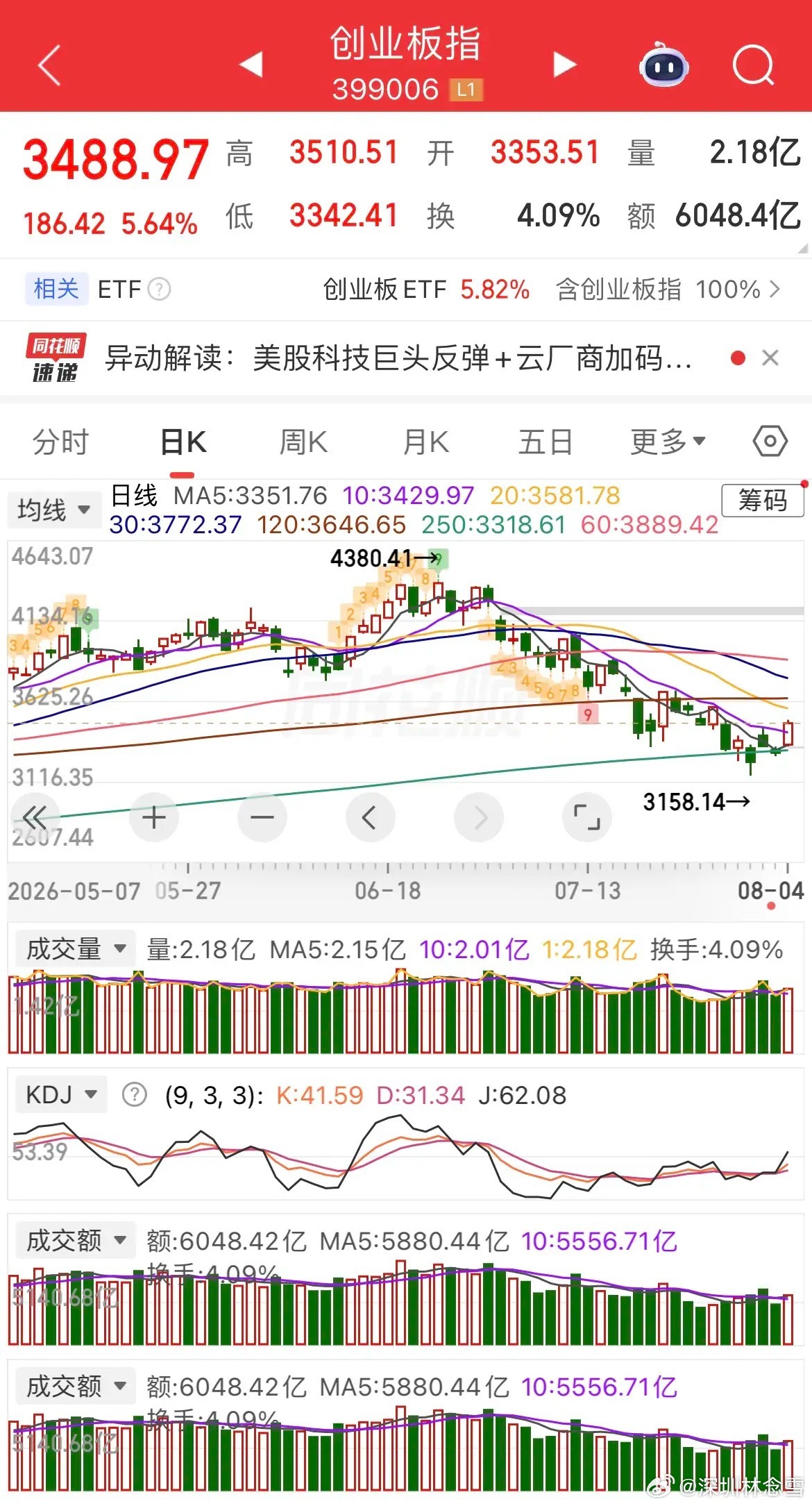812x1506 pixels.
Task: Open the search magnifier
Action: click(x=754, y=65)
